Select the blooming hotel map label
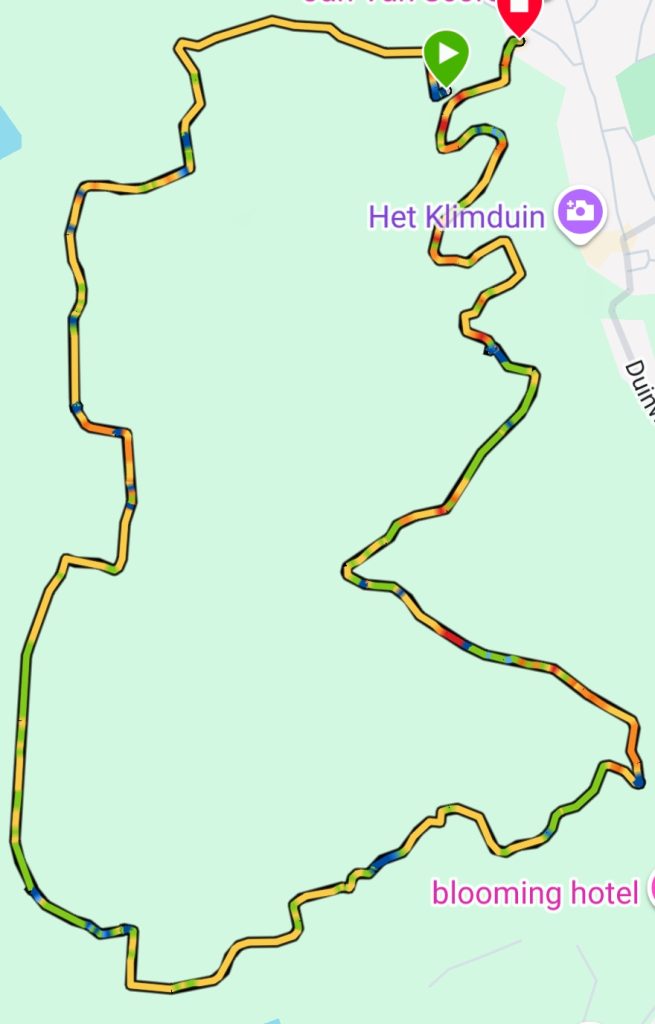The image size is (655, 1024). click(x=534, y=892)
